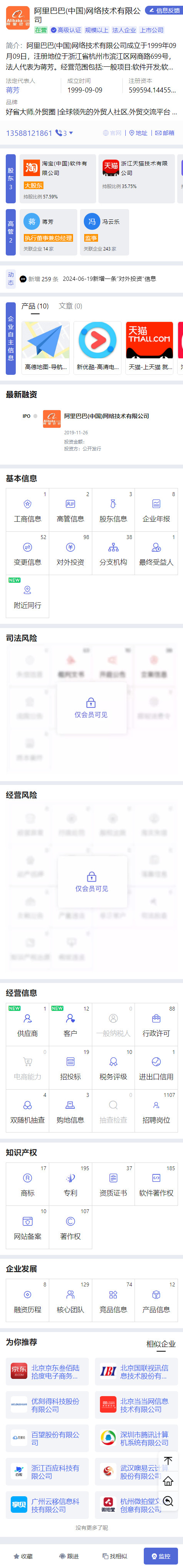183x1568 pixels.
Task: Jump back to top with arrow icon
Action: (168, 1460)
